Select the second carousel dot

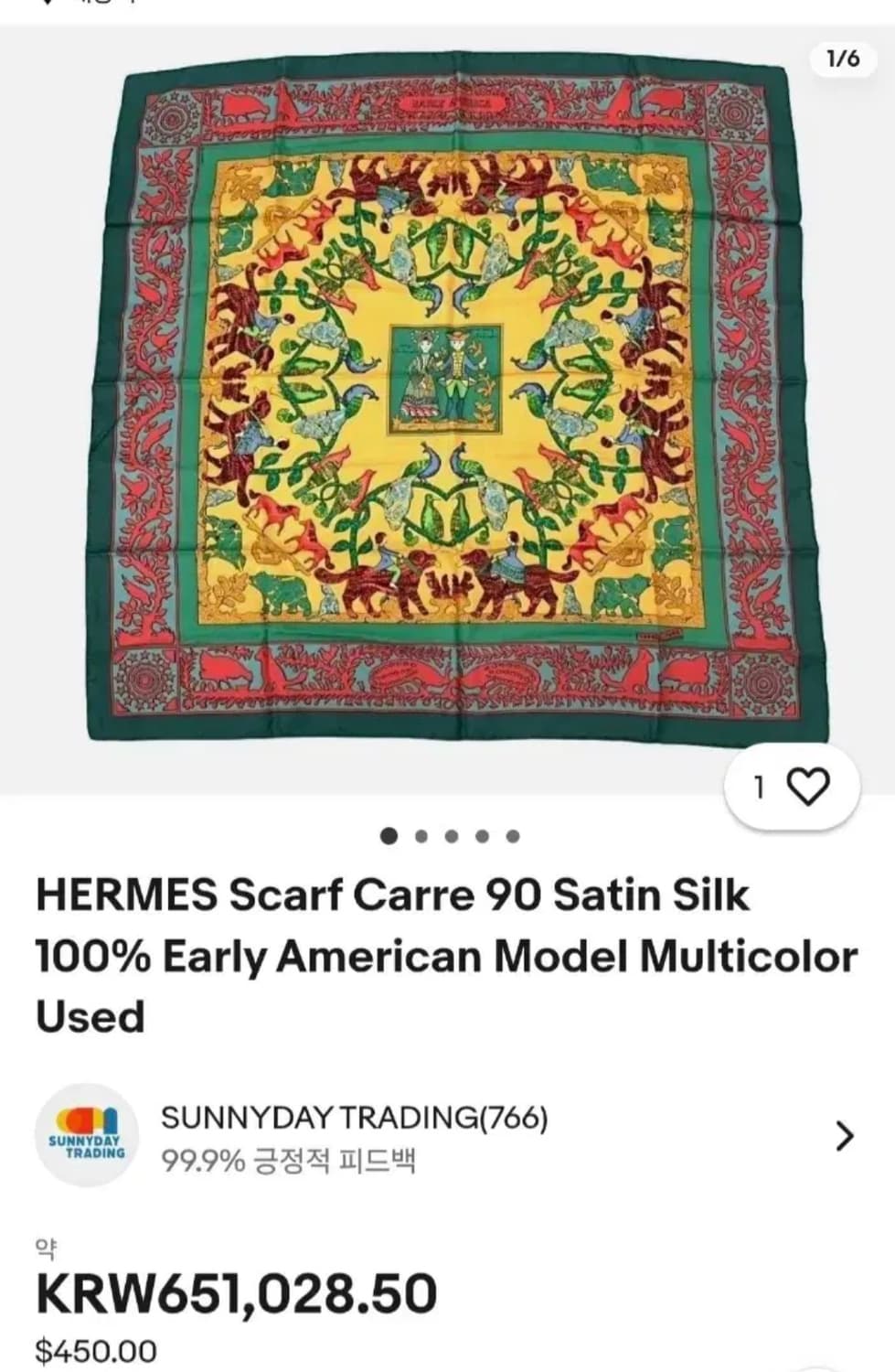423,834
